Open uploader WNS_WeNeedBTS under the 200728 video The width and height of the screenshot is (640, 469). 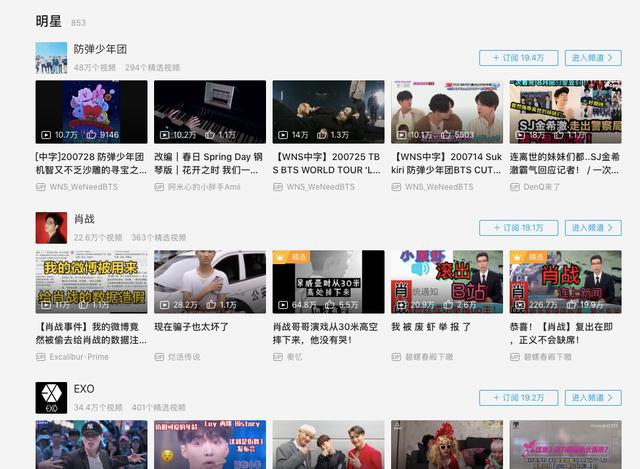(x=85, y=186)
